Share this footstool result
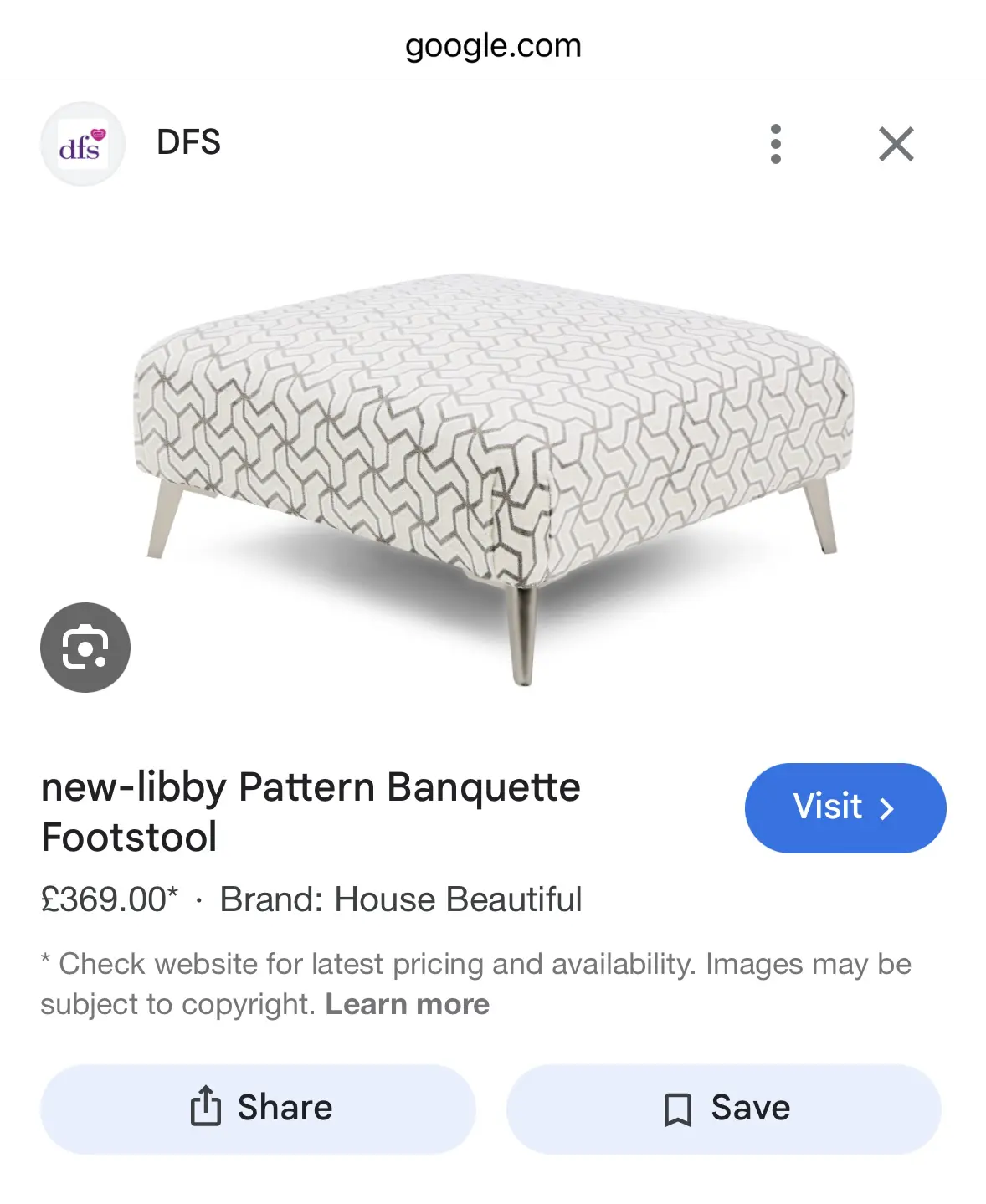The height and width of the screenshot is (1204, 986). pyautogui.click(x=255, y=1106)
